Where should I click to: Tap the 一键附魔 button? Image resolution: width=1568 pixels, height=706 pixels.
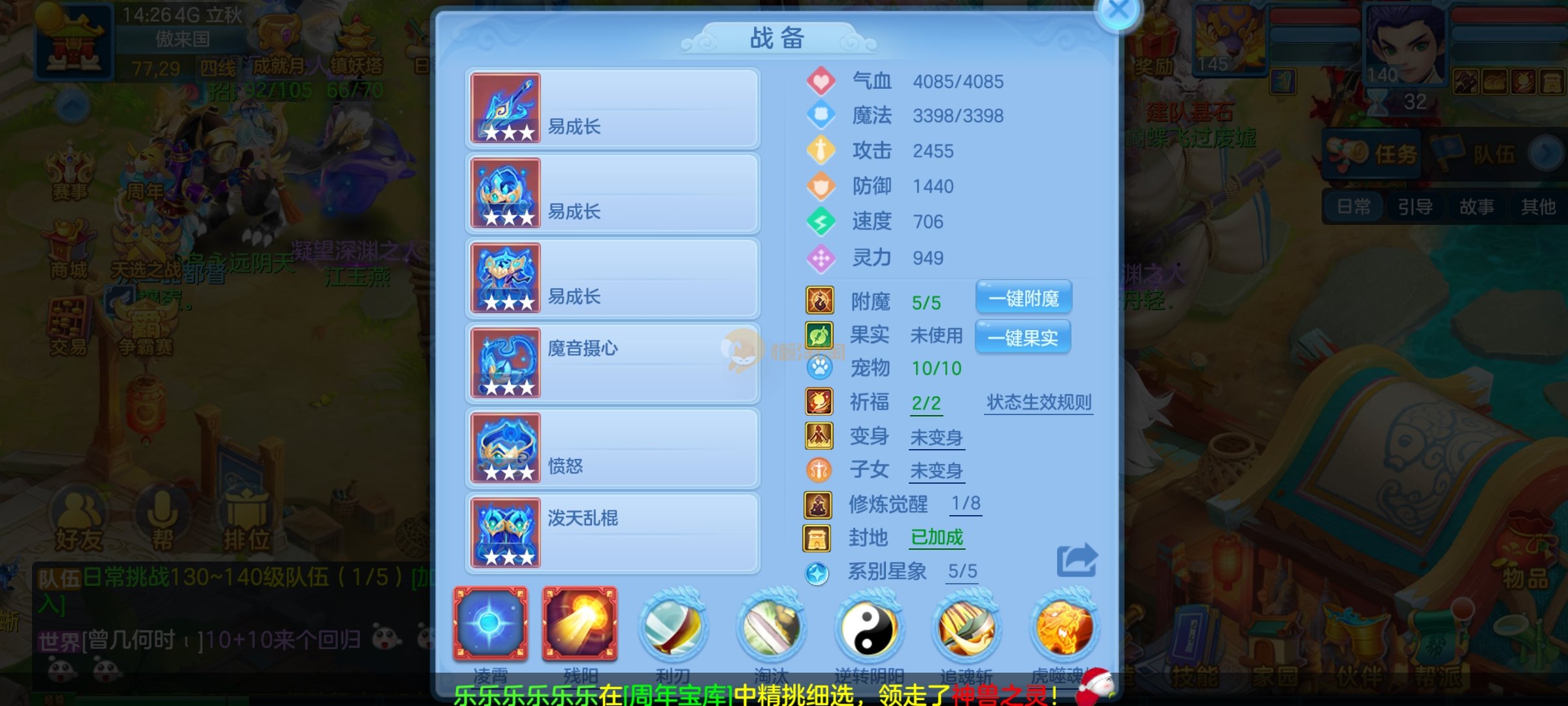point(1024,298)
